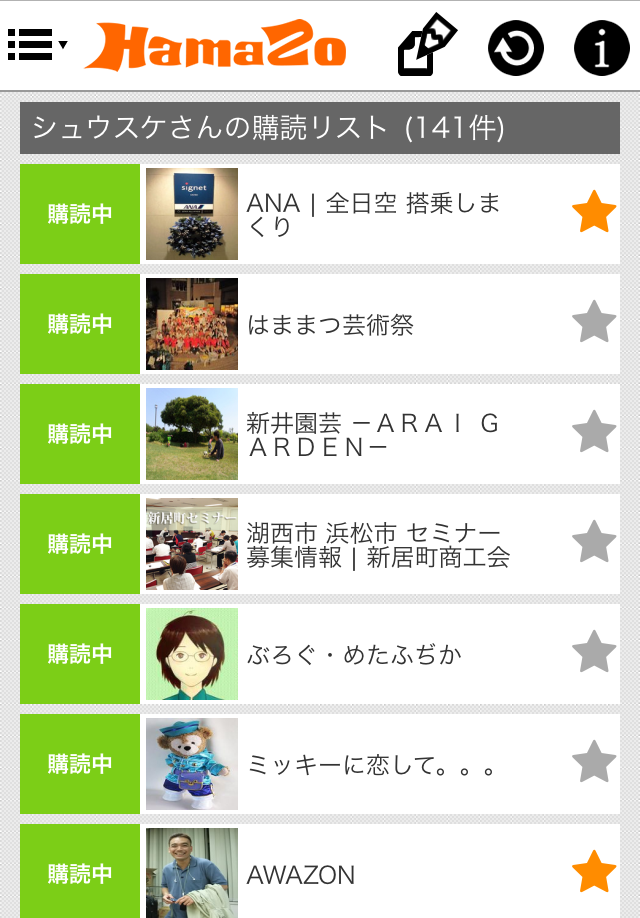The width and height of the screenshot is (640, 918).
Task: Add ぶろぐ・めたふぢか to favorites
Action: pyautogui.click(x=594, y=654)
